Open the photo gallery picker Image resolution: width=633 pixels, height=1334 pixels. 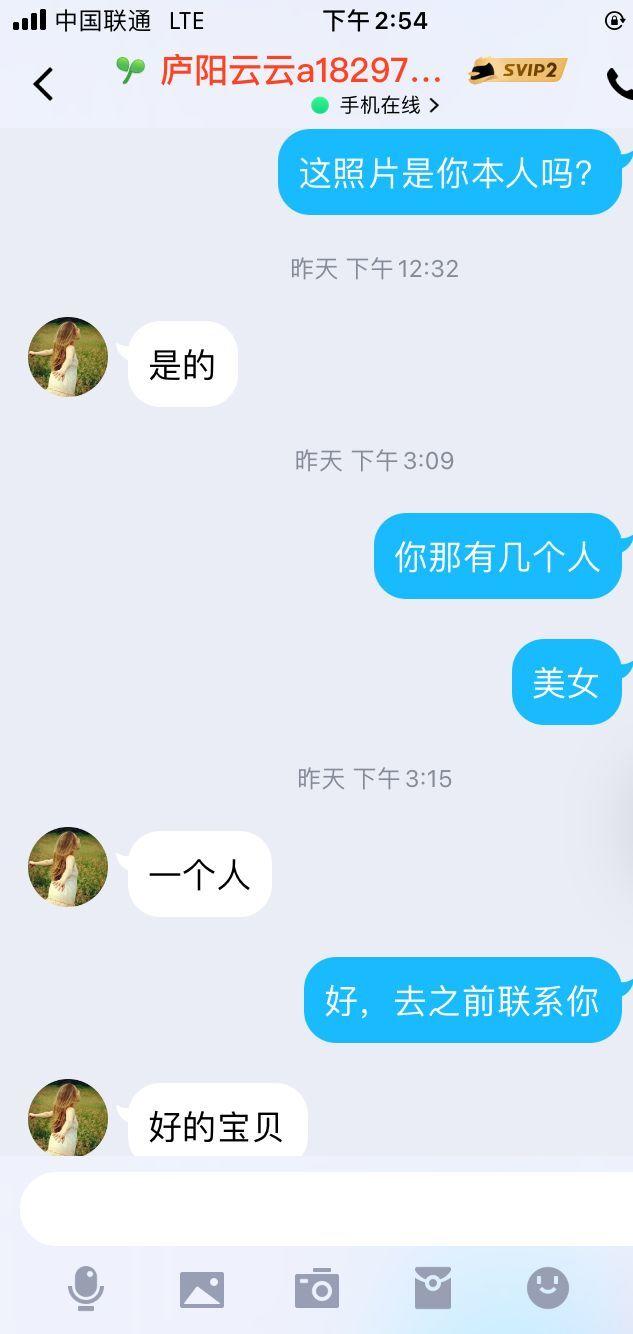[x=202, y=1289]
